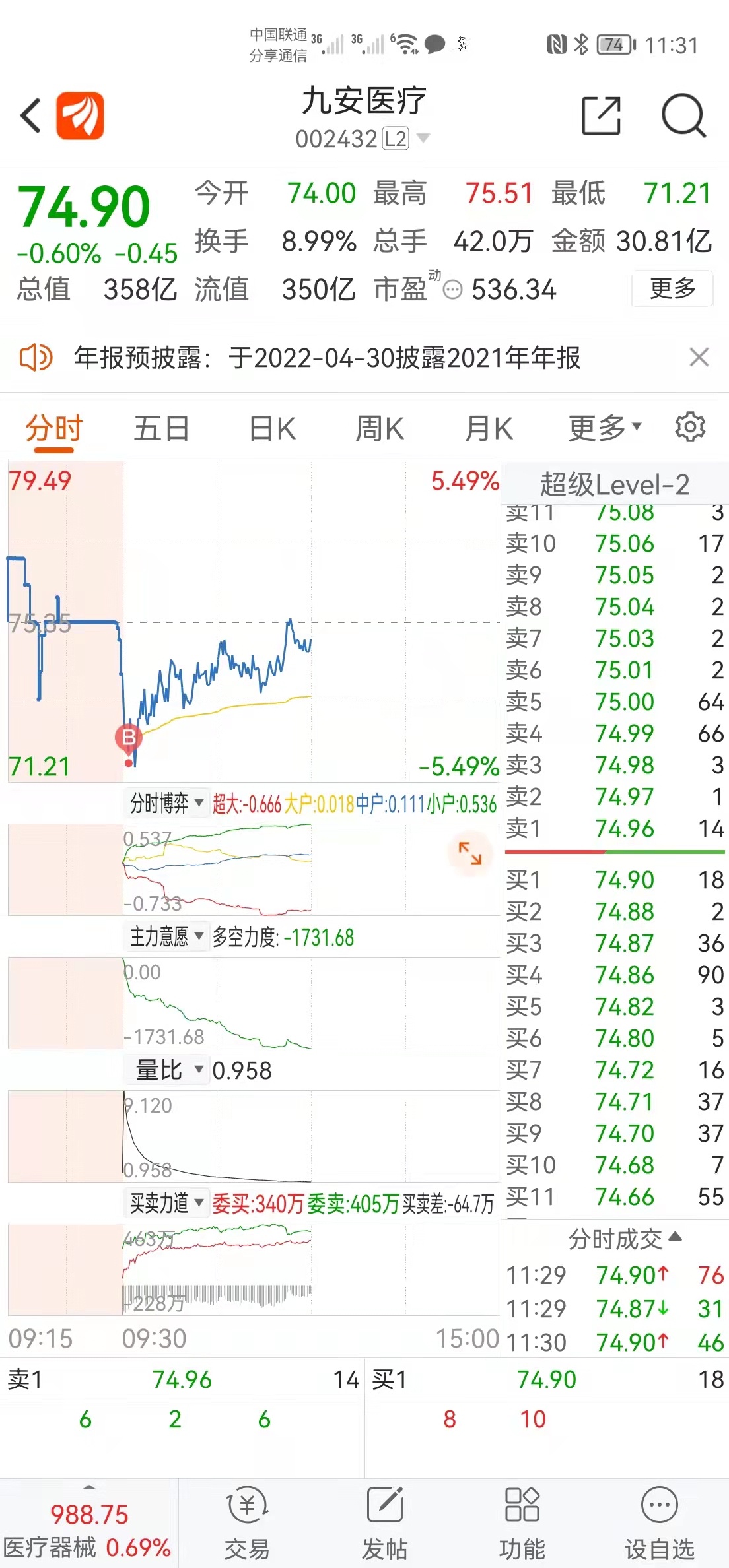Add stock via 设自选
729x1568 pixels.
click(x=660, y=1522)
